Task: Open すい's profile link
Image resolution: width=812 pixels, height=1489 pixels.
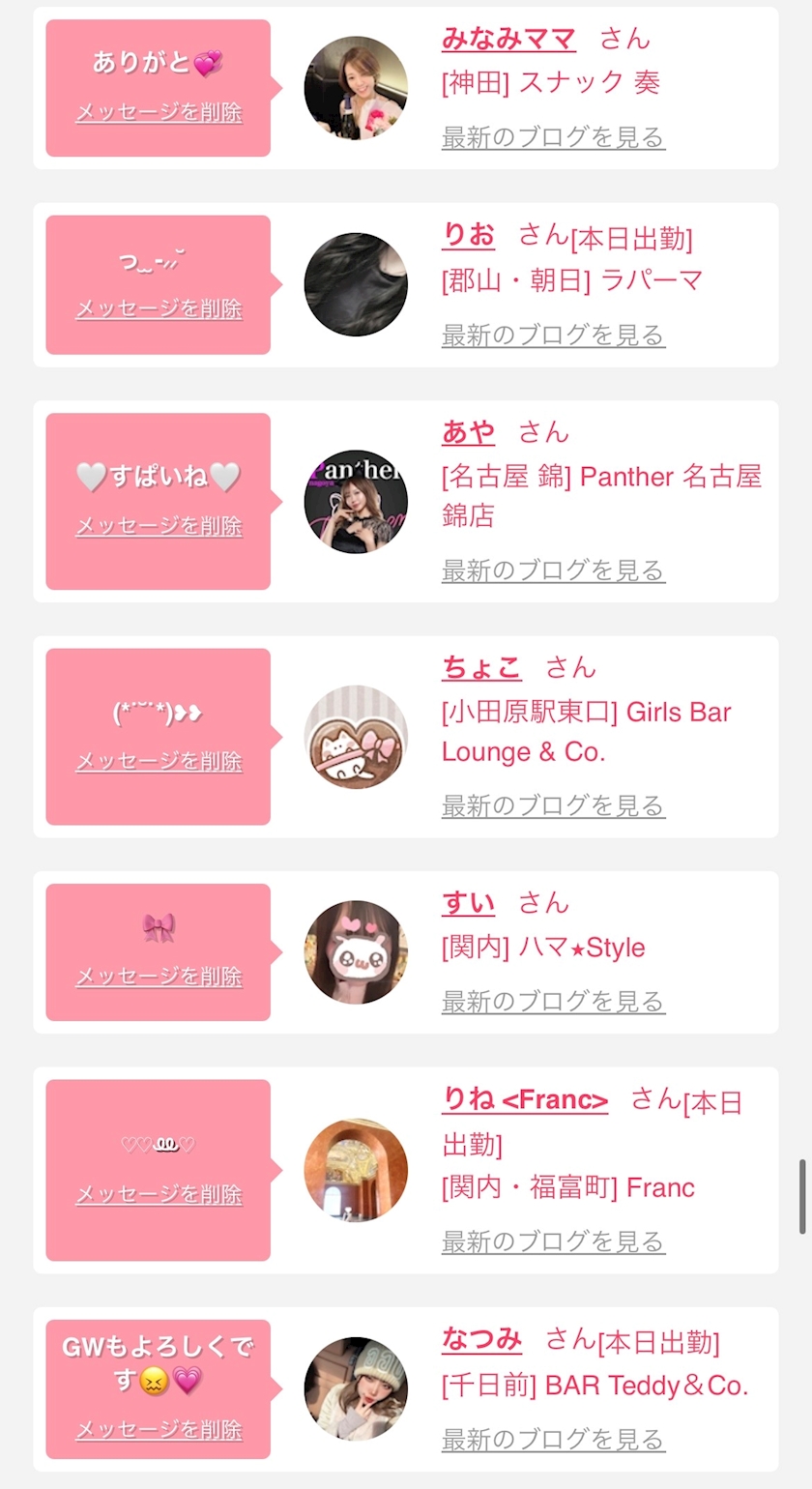Action: (x=468, y=903)
